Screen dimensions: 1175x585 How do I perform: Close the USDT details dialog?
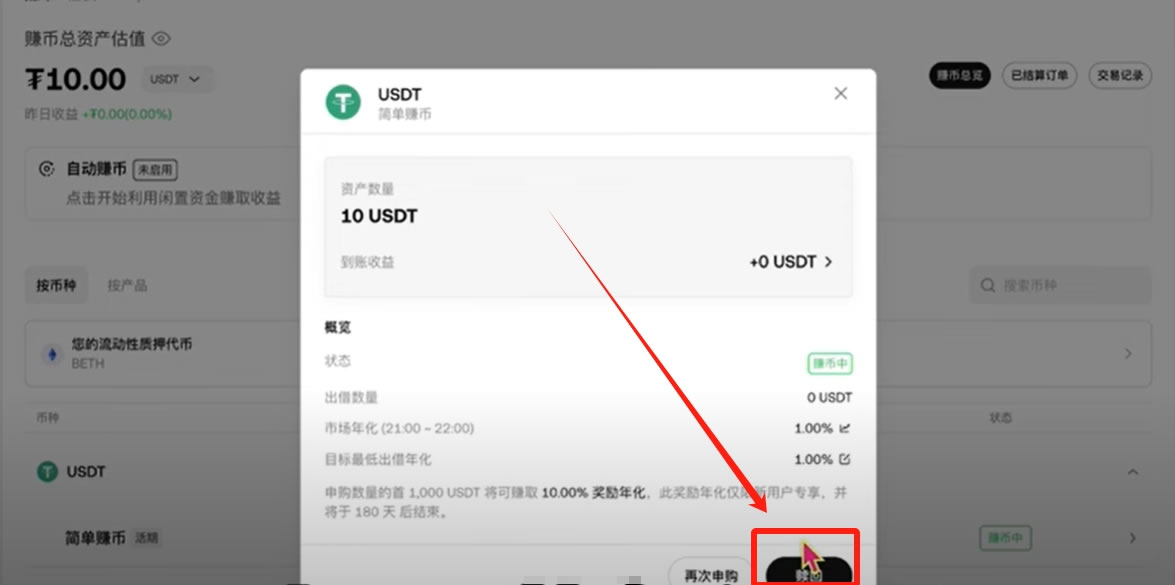point(840,93)
